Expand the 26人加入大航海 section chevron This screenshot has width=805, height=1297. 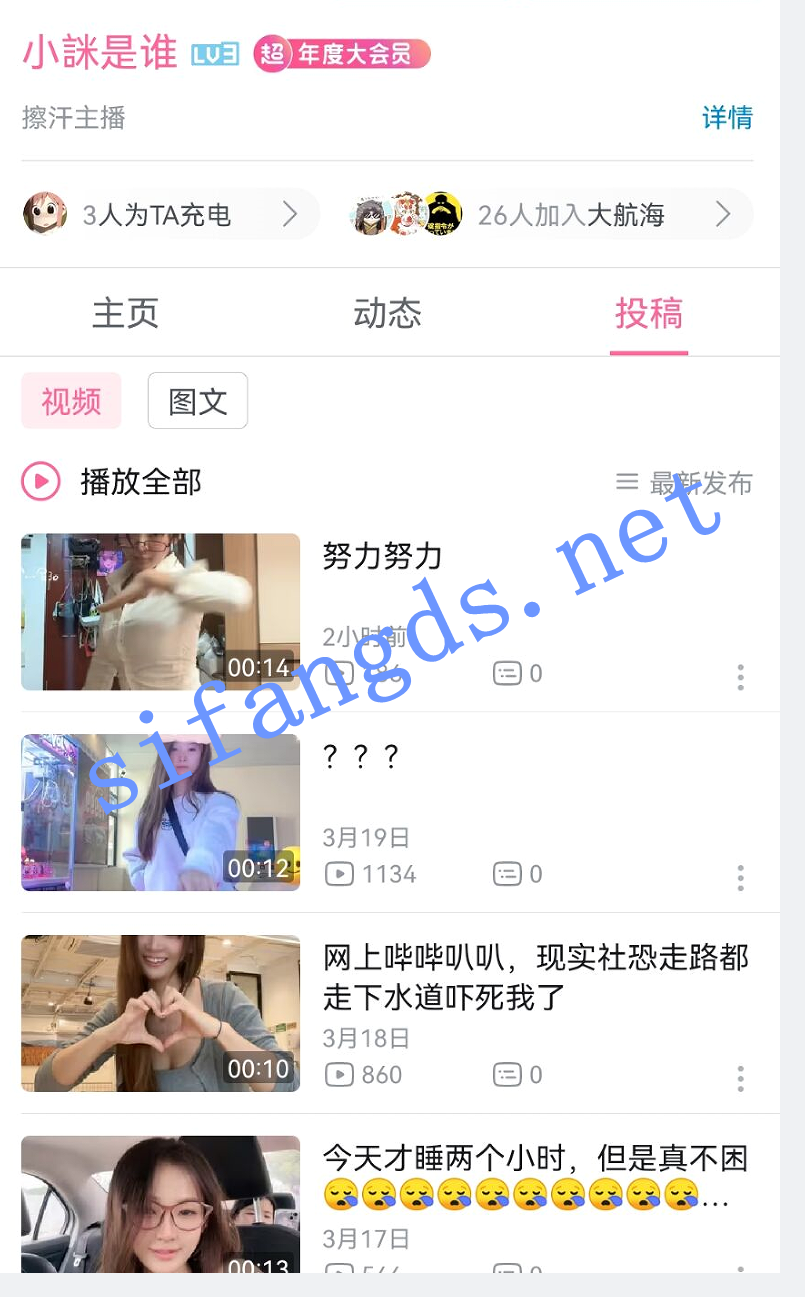click(x=723, y=213)
